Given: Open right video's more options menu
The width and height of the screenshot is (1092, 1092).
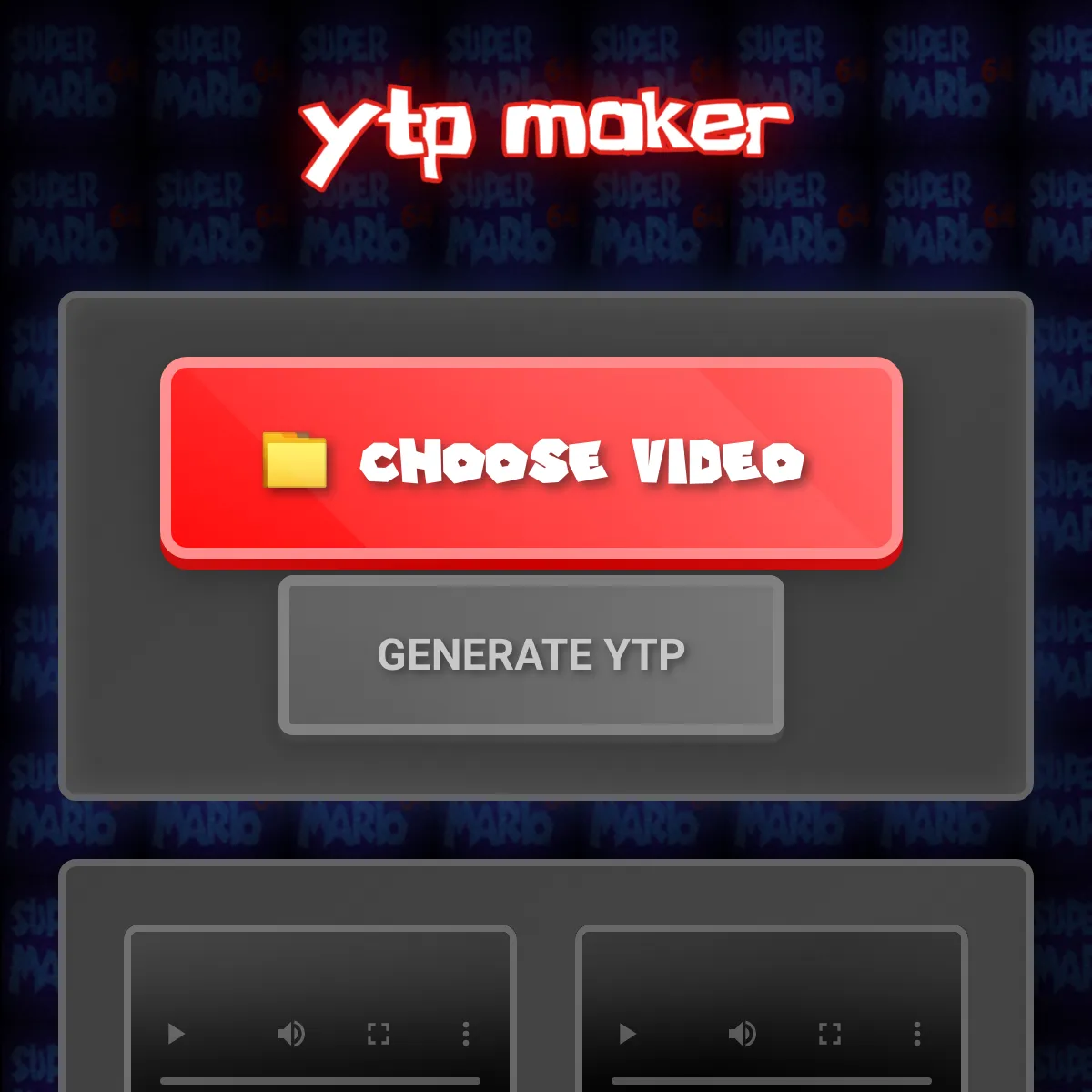Looking at the screenshot, I should pyautogui.click(x=917, y=1034).
